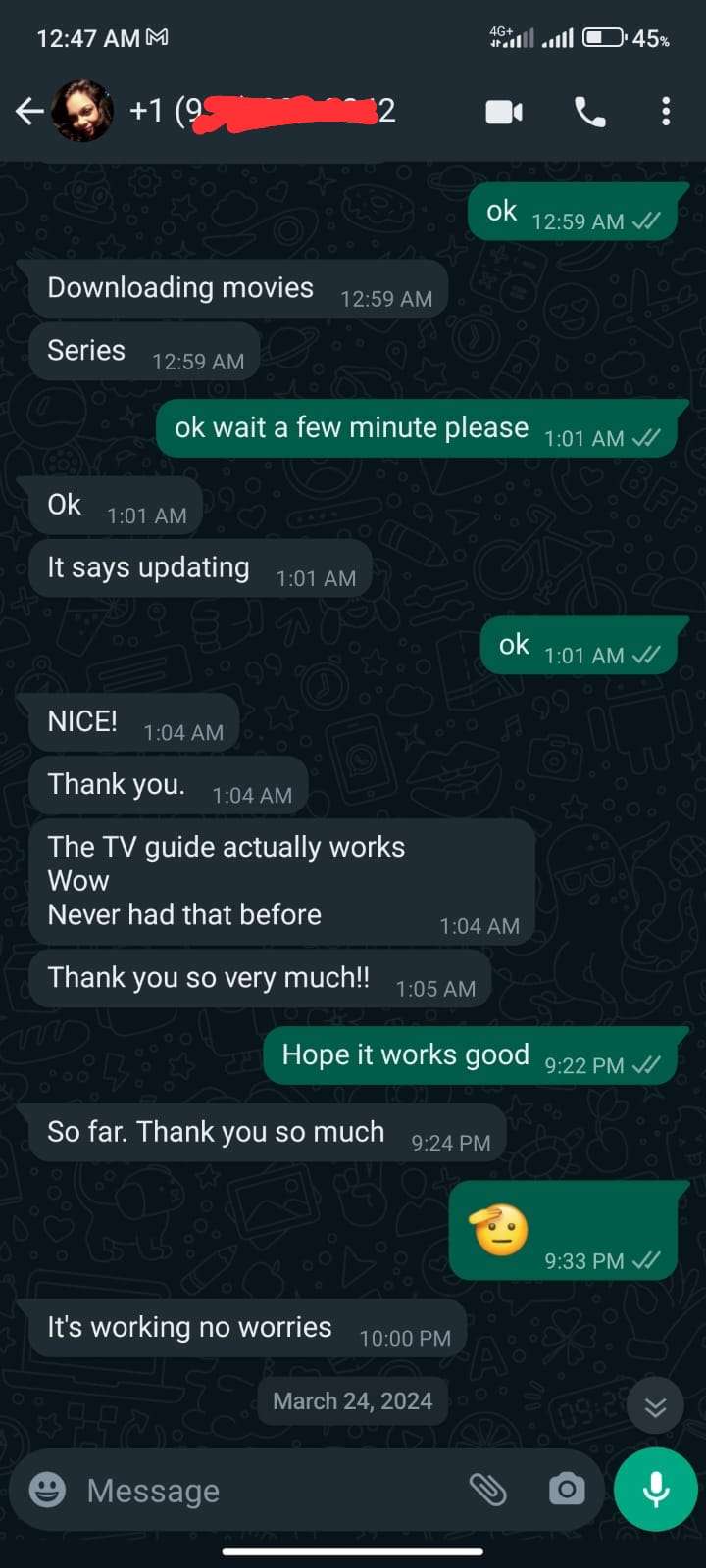Go back to the chat list
This screenshot has width=706, height=1568.
click(x=29, y=112)
